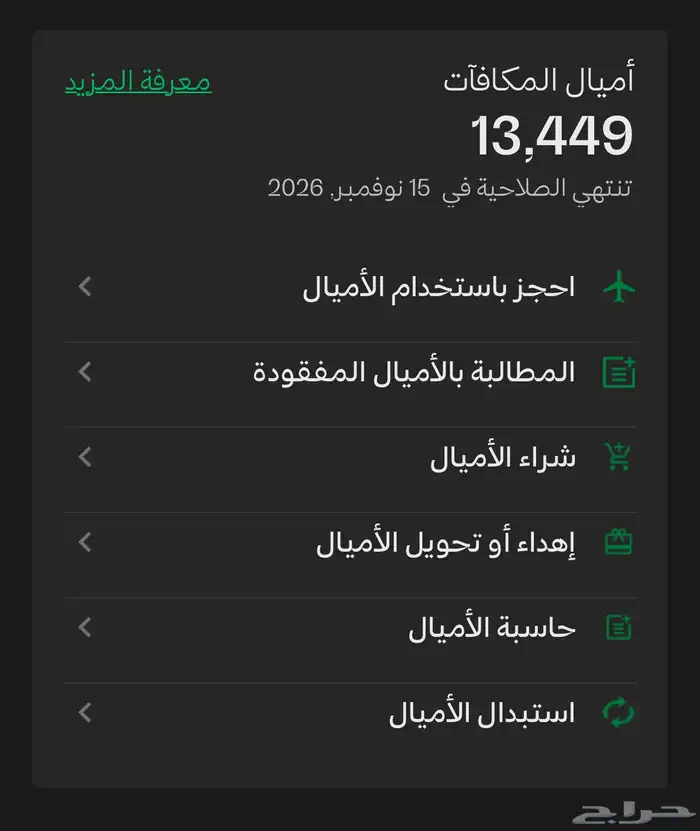
Task: Launch حاسبة الأميال calculator
Action: pyautogui.click(x=492, y=629)
